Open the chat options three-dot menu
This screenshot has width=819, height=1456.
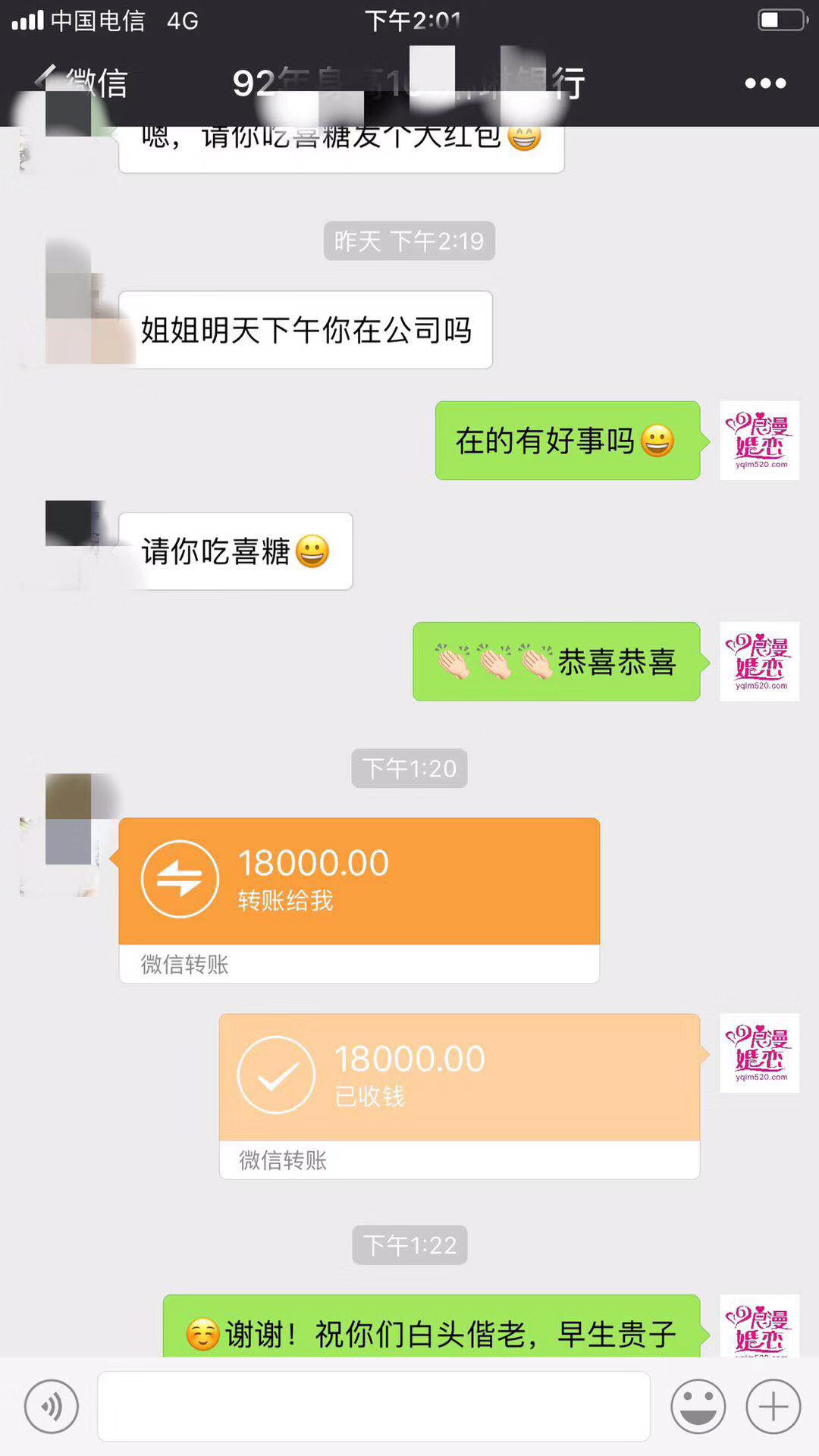click(764, 83)
